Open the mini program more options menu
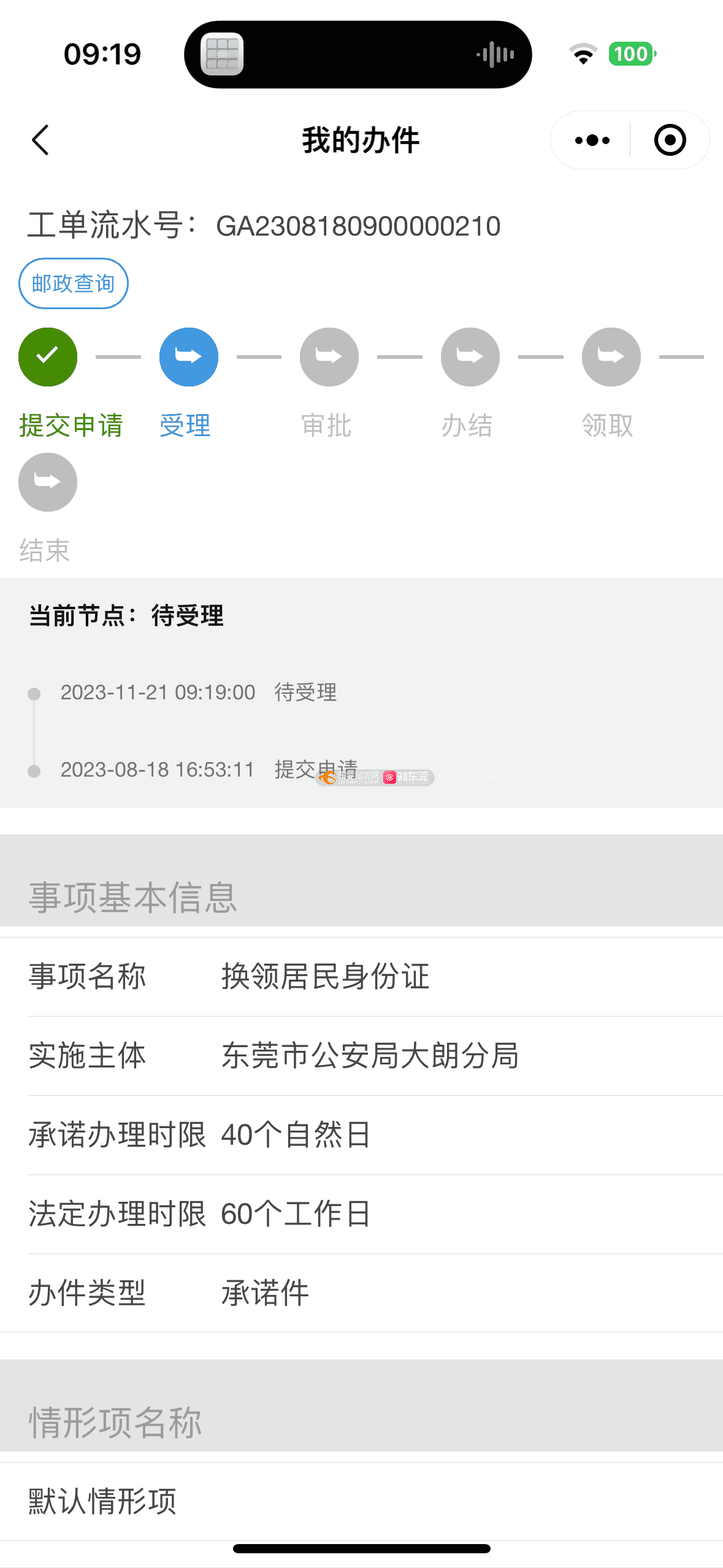This screenshot has width=723, height=1568. [592, 140]
